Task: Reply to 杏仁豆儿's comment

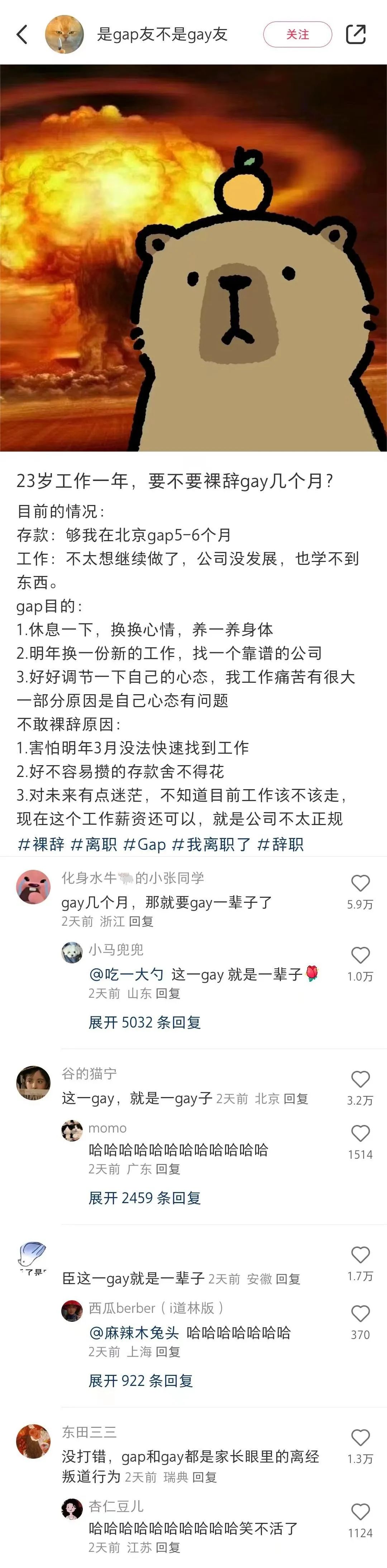Action: coord(168,1547)
